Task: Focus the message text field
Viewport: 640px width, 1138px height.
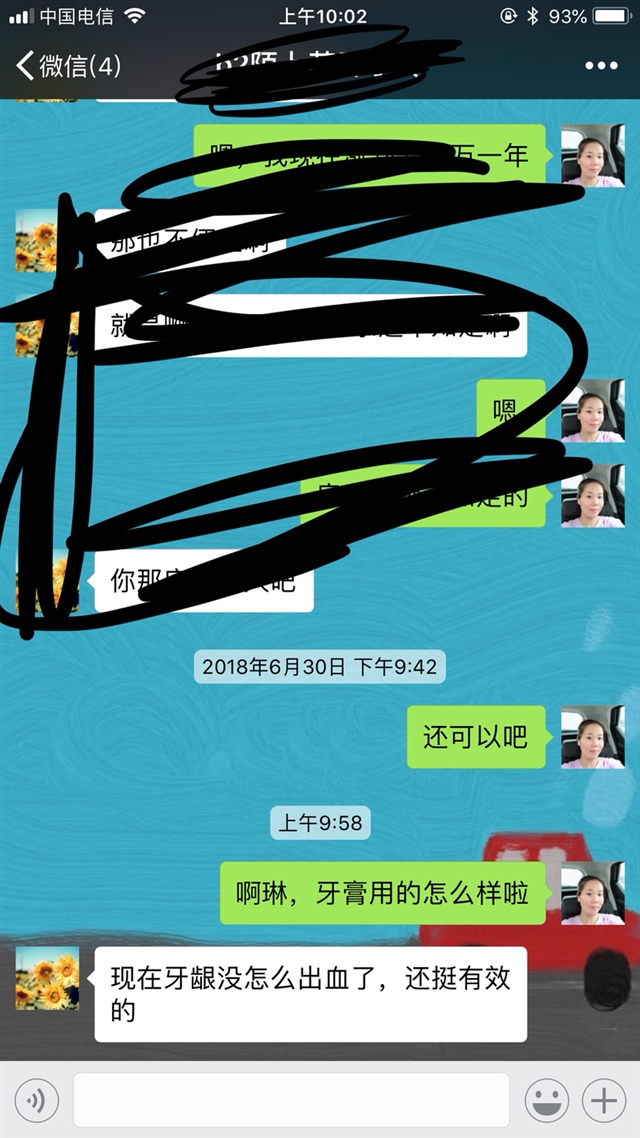Action: tap(291, 1101)
